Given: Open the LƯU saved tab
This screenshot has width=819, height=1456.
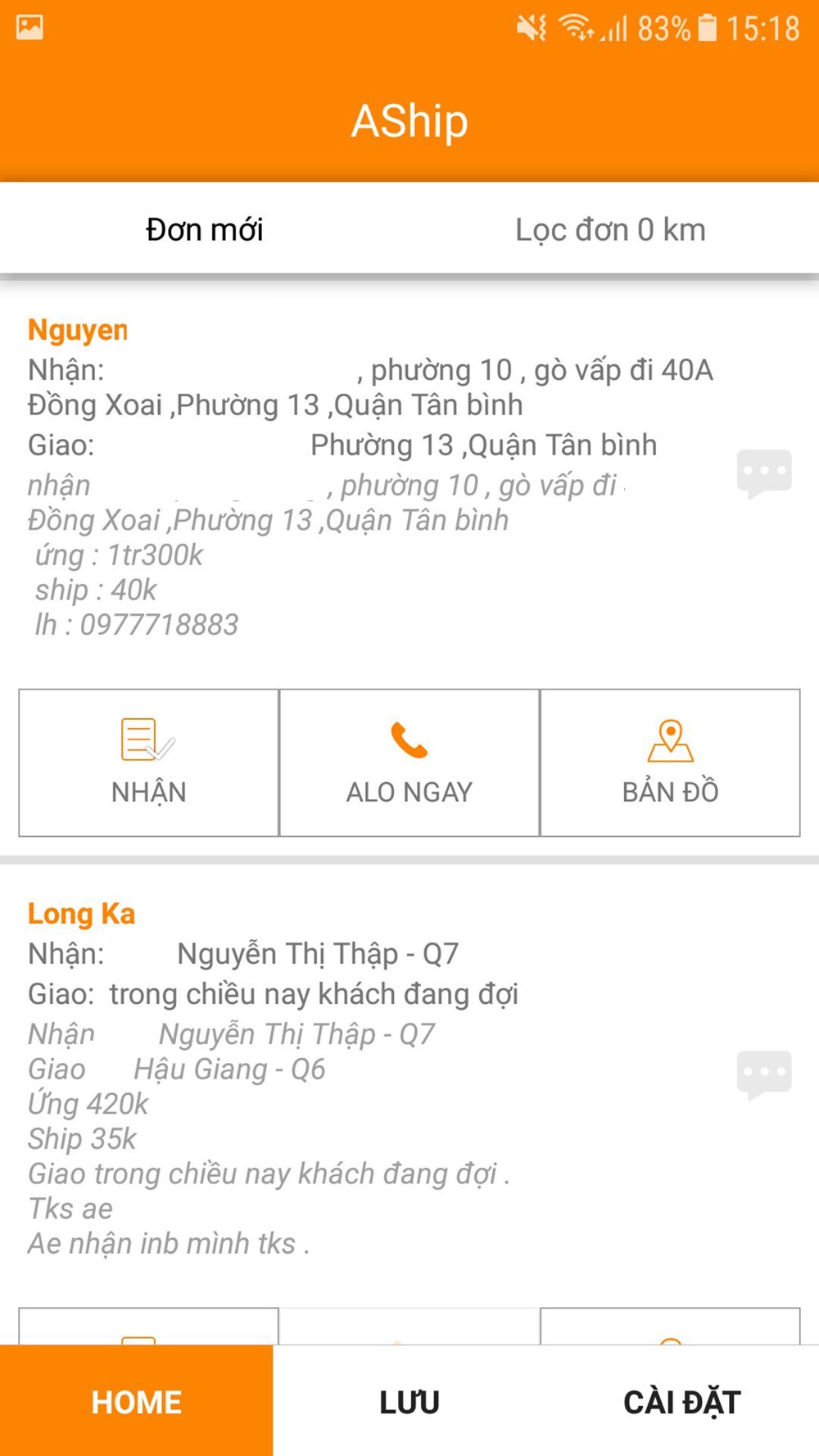Looking at the screenshot, I should click(409, 1401).
